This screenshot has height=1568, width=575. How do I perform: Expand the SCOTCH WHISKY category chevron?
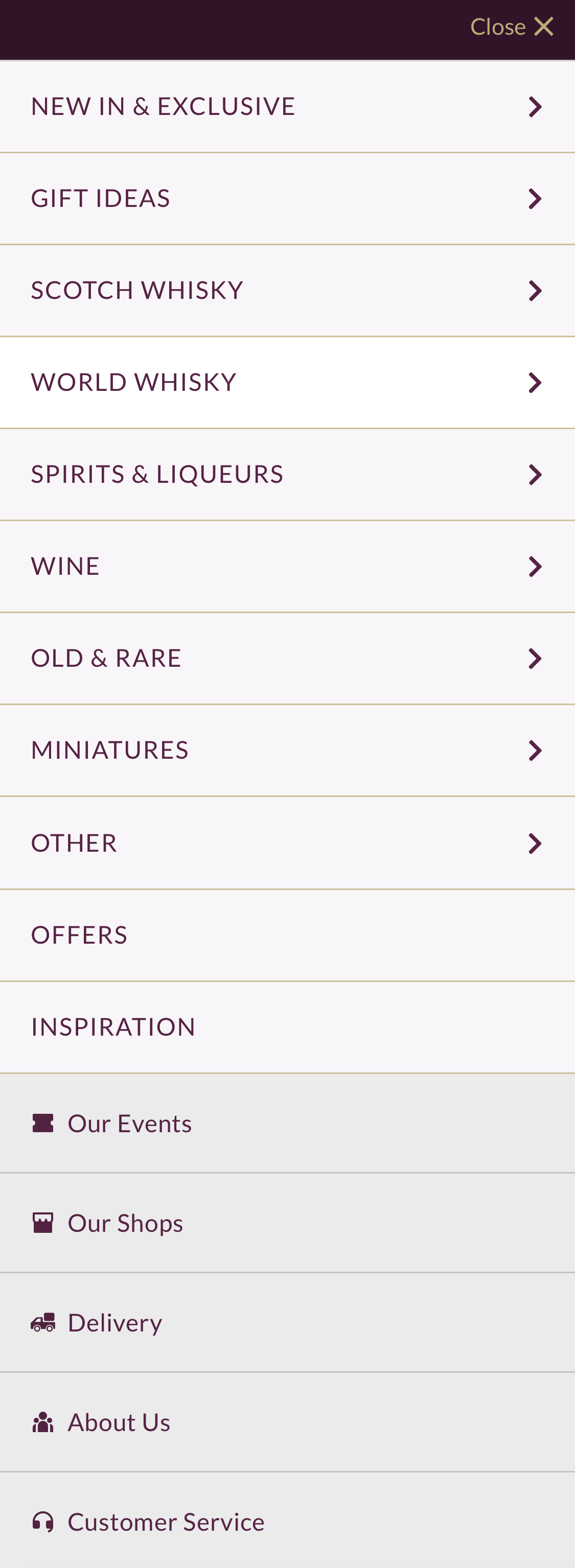tap(536, 290)
